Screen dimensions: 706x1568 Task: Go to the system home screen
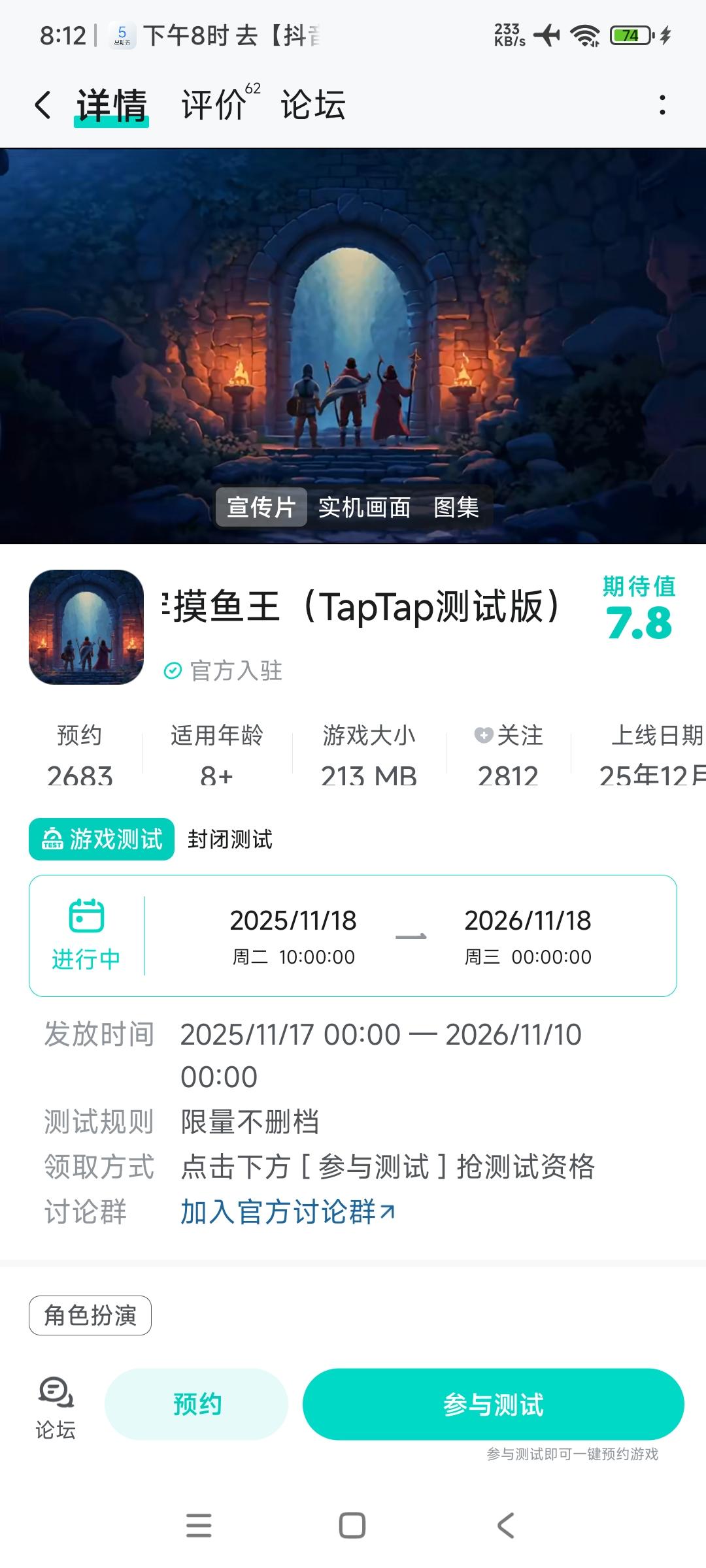(352, 1526)
